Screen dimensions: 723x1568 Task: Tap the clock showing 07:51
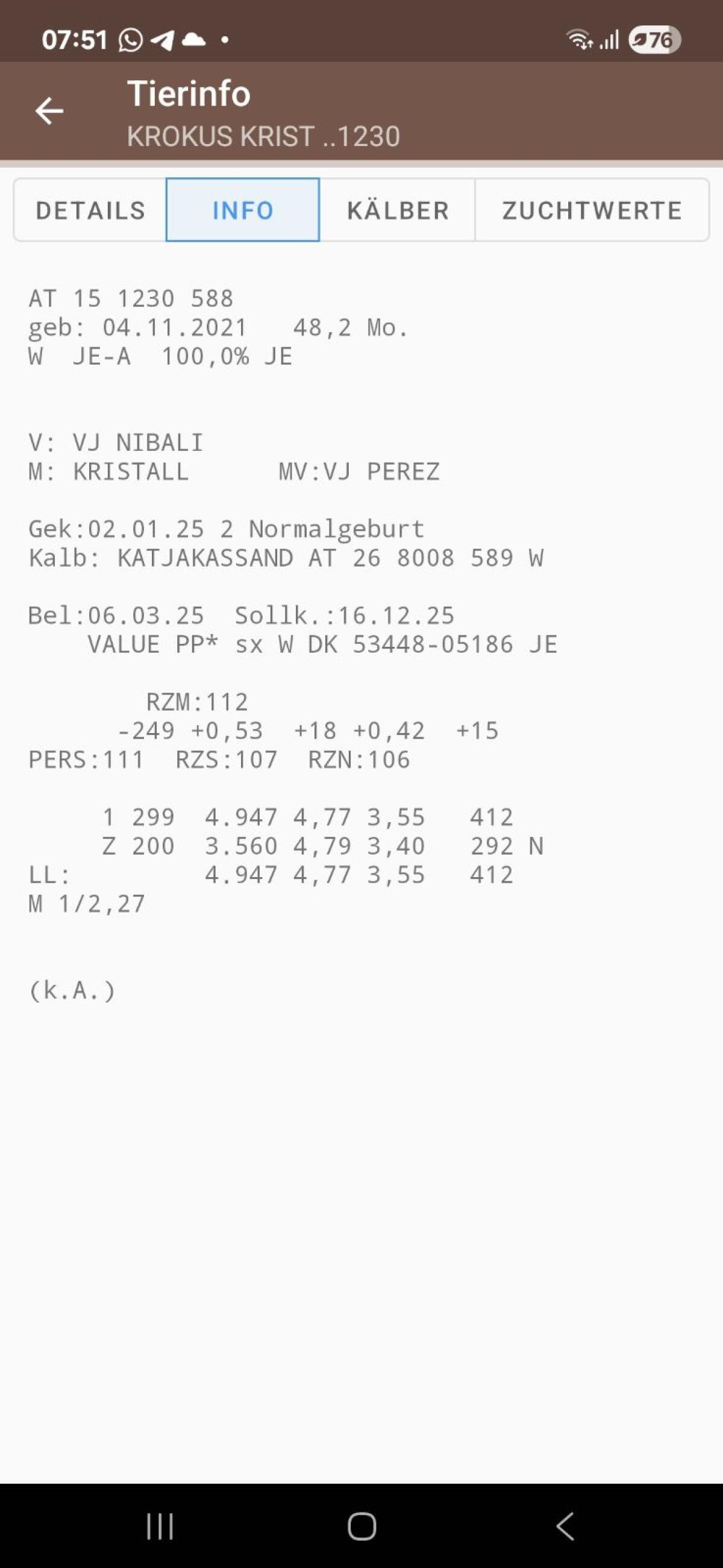click(x=73, y=39)
